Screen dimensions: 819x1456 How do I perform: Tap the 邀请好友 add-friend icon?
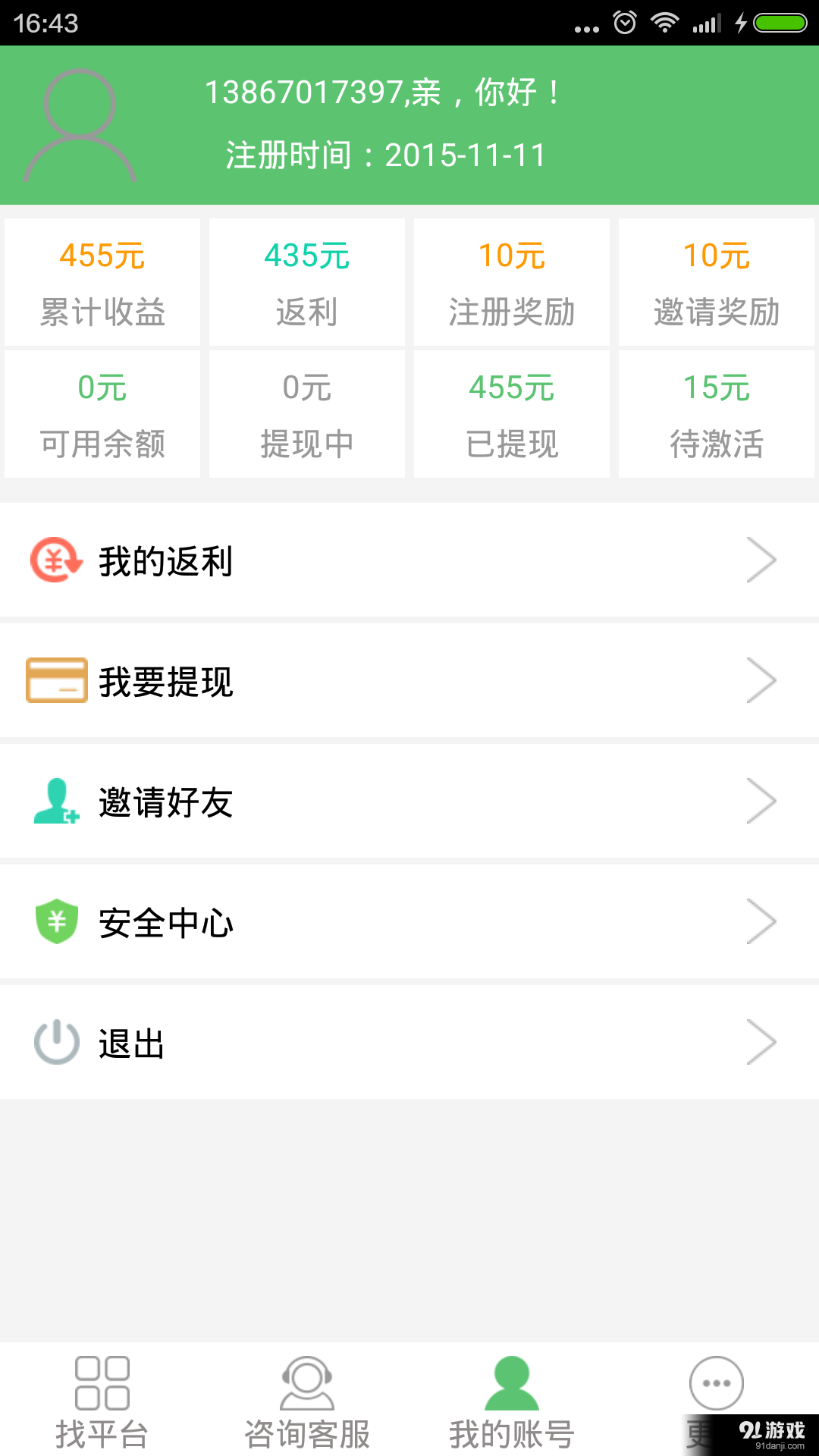pyautogui.click(x=55, y=802)
